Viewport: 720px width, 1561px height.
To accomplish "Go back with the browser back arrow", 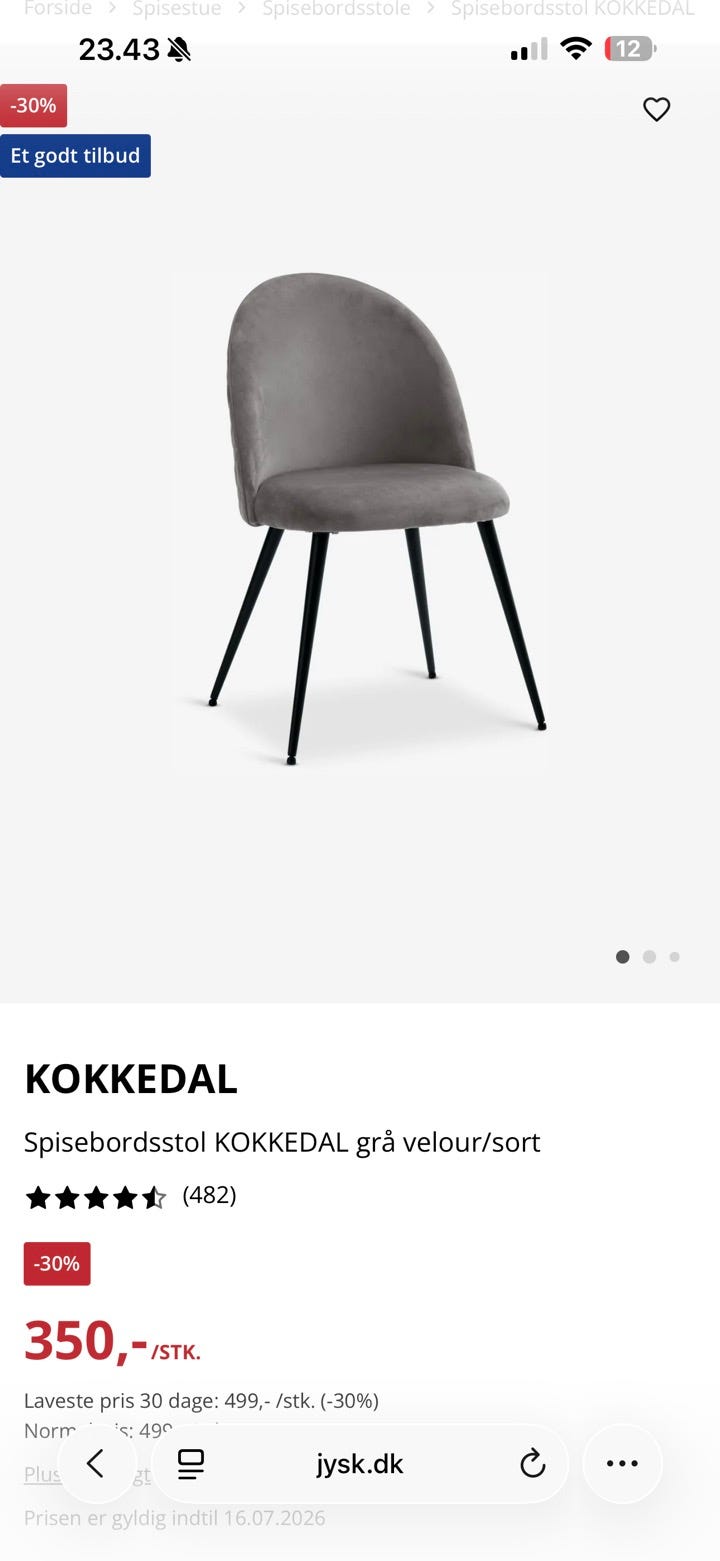I will pos(97,1464).
